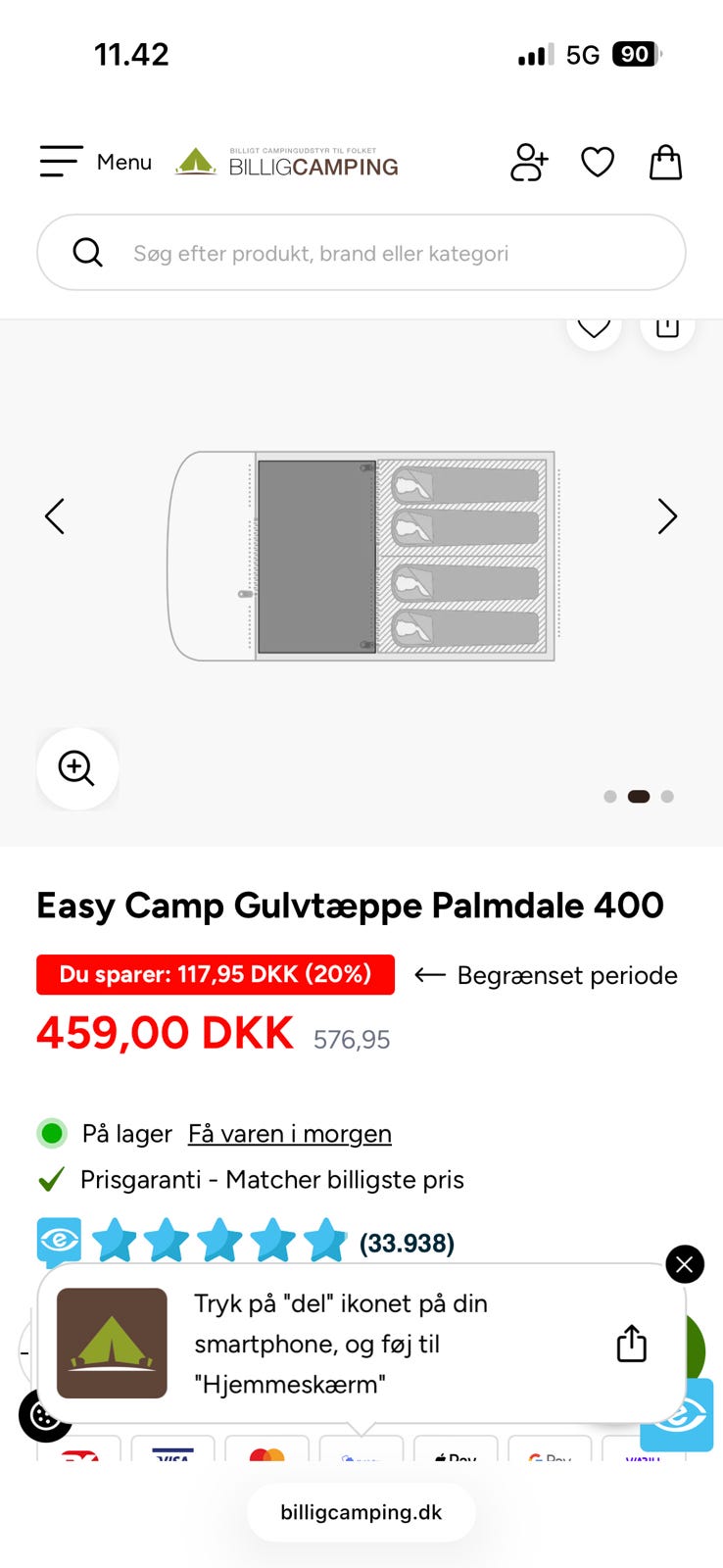Share product via upload icon on image
The image size is (723, 1568).
coord(667,326)
